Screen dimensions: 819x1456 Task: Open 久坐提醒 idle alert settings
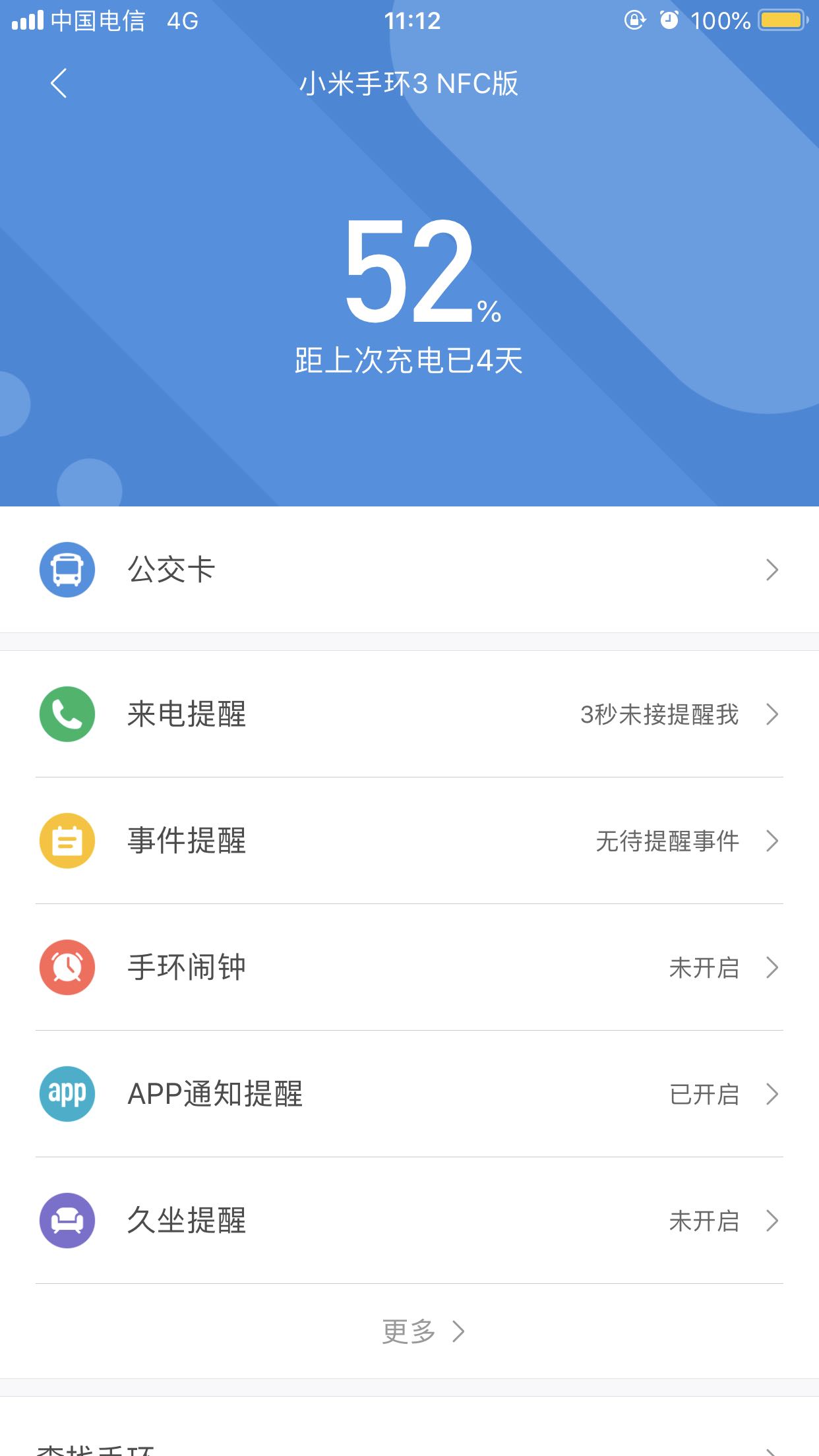tap(409, 1221)
